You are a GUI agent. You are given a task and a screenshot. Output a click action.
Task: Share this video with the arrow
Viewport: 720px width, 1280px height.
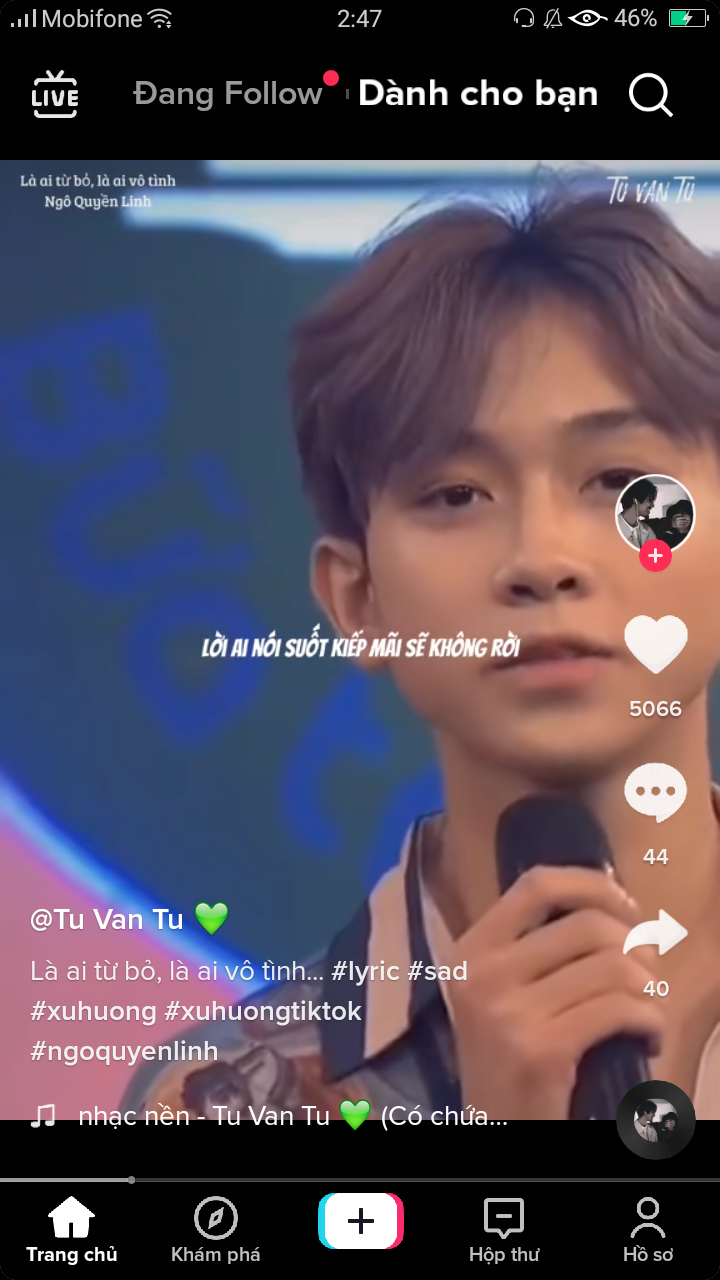(655, 935)
